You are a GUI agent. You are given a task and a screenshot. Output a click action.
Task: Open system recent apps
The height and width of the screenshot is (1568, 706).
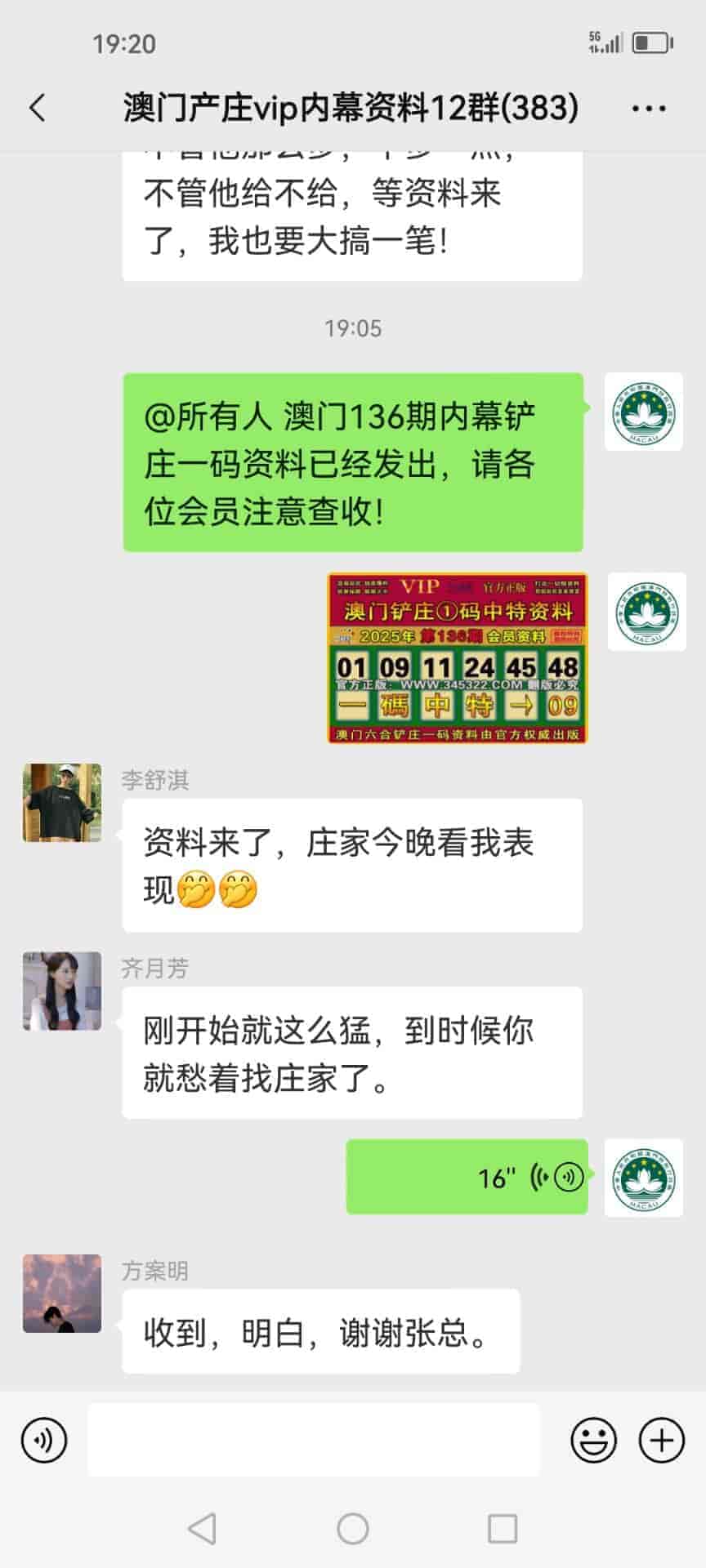click(x=502, y=1529)
